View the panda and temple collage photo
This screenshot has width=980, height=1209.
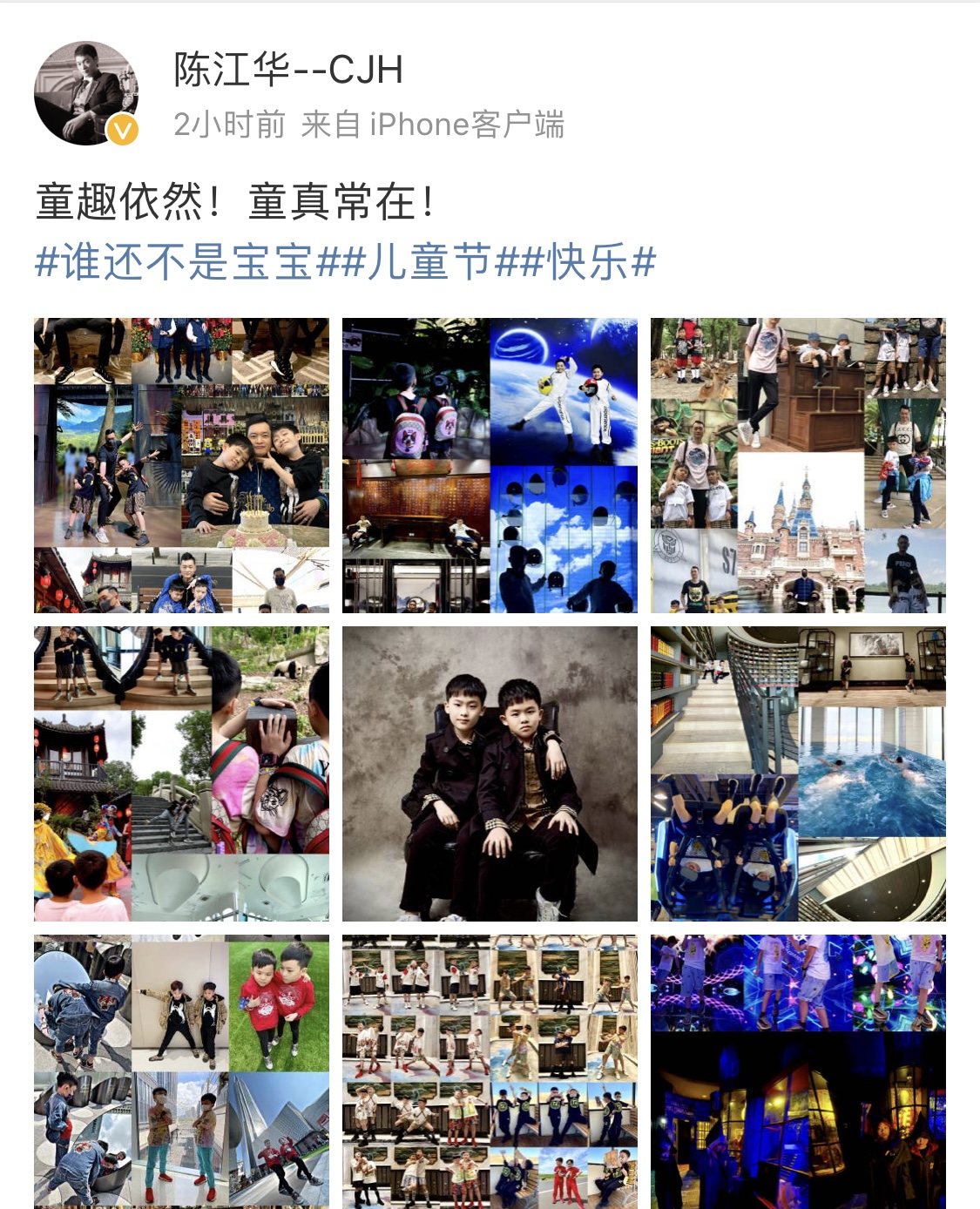click(181, 773)
